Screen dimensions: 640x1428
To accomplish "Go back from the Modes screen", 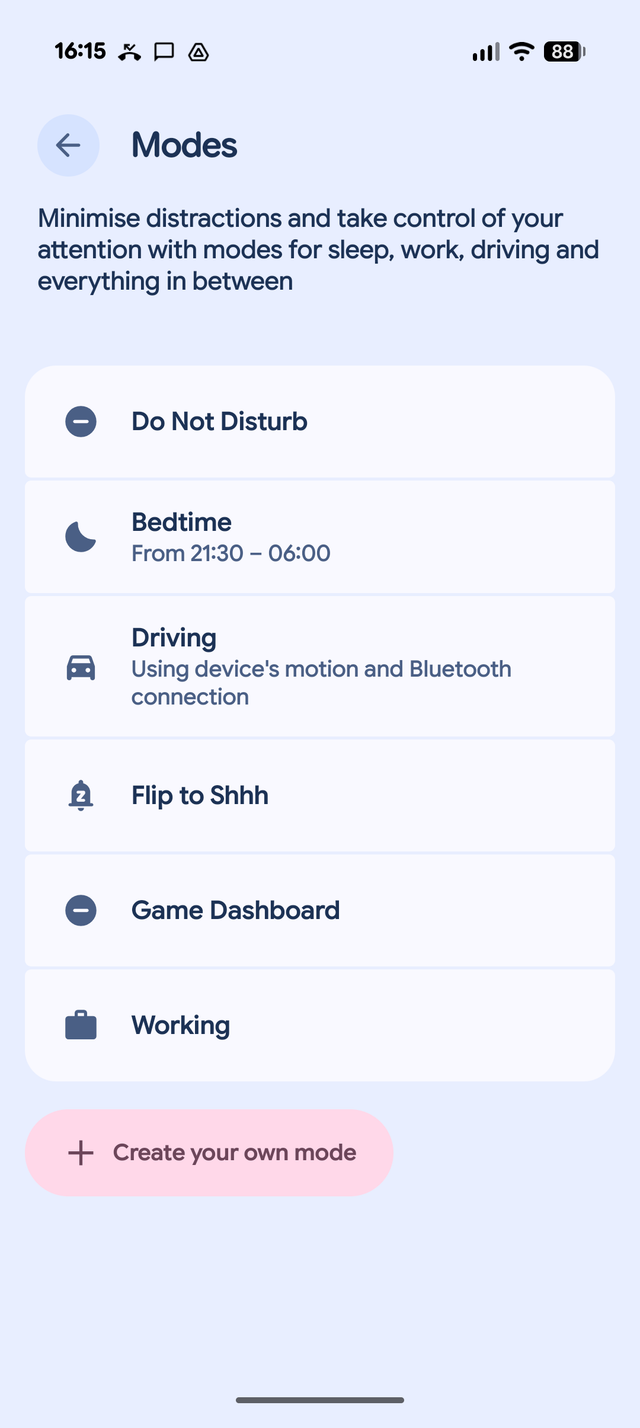I will click(68, 146).
